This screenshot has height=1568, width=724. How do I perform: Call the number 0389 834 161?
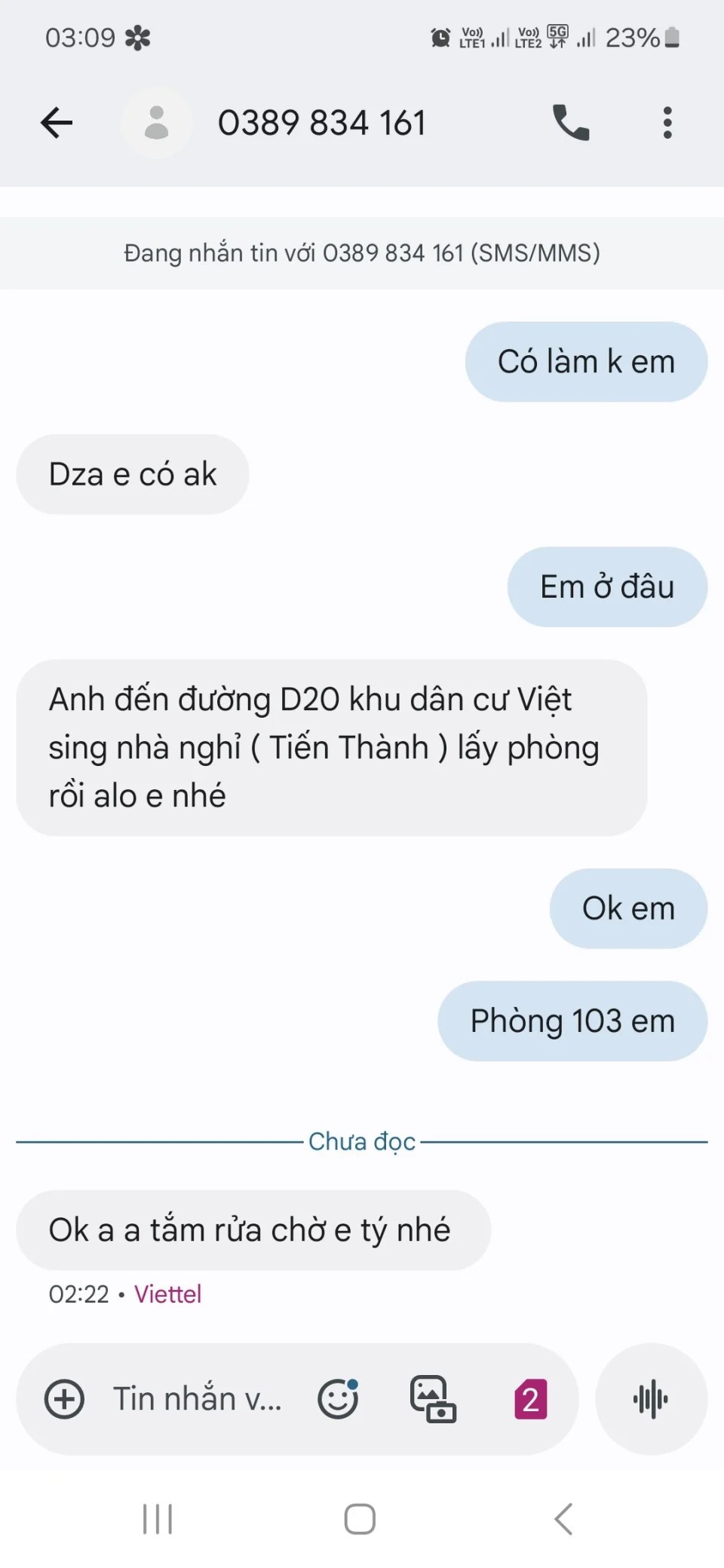(x=571, y=123)
